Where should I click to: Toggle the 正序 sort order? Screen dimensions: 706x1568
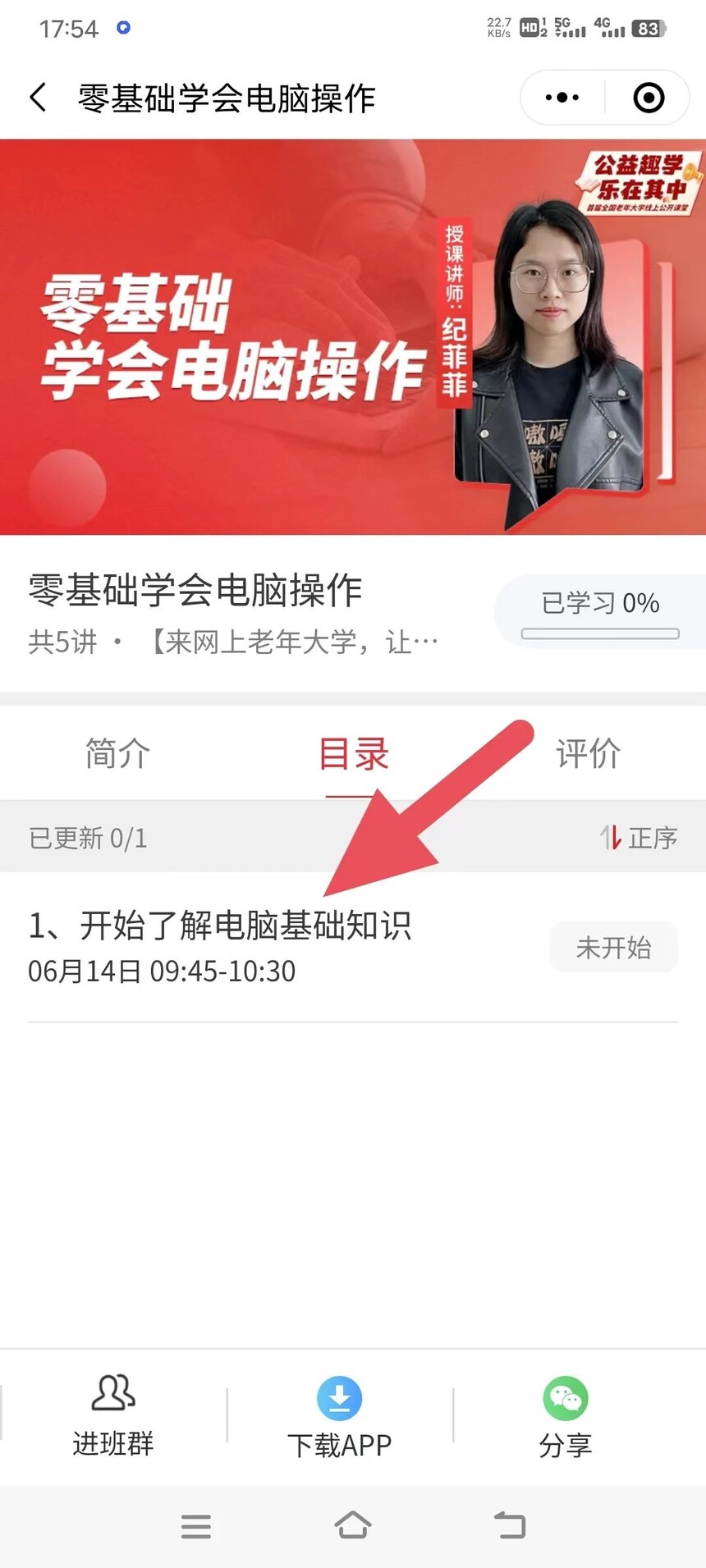coord(639,838)
